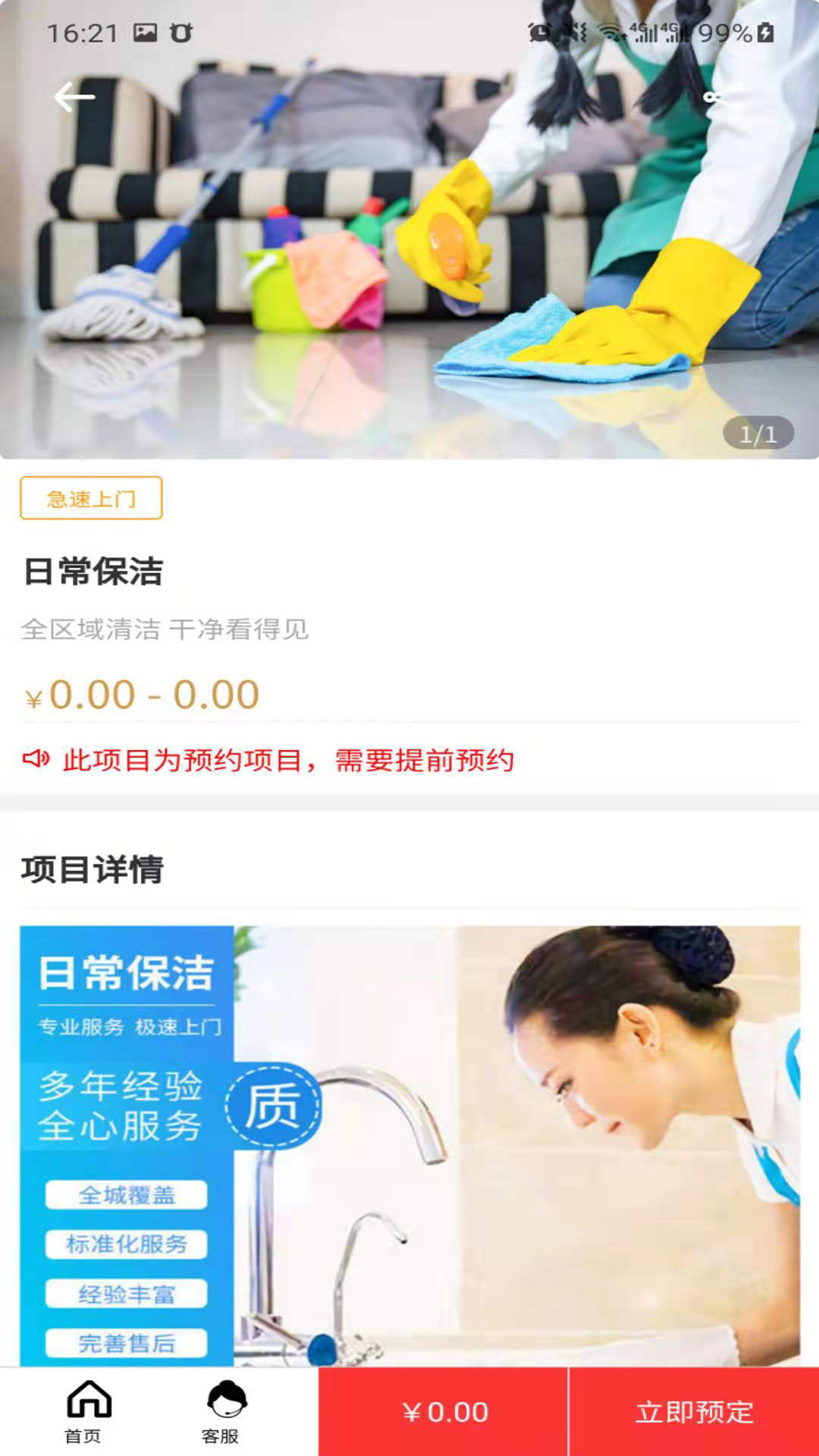
Task: Tap the red advance booking notice text
Action: 288,760
